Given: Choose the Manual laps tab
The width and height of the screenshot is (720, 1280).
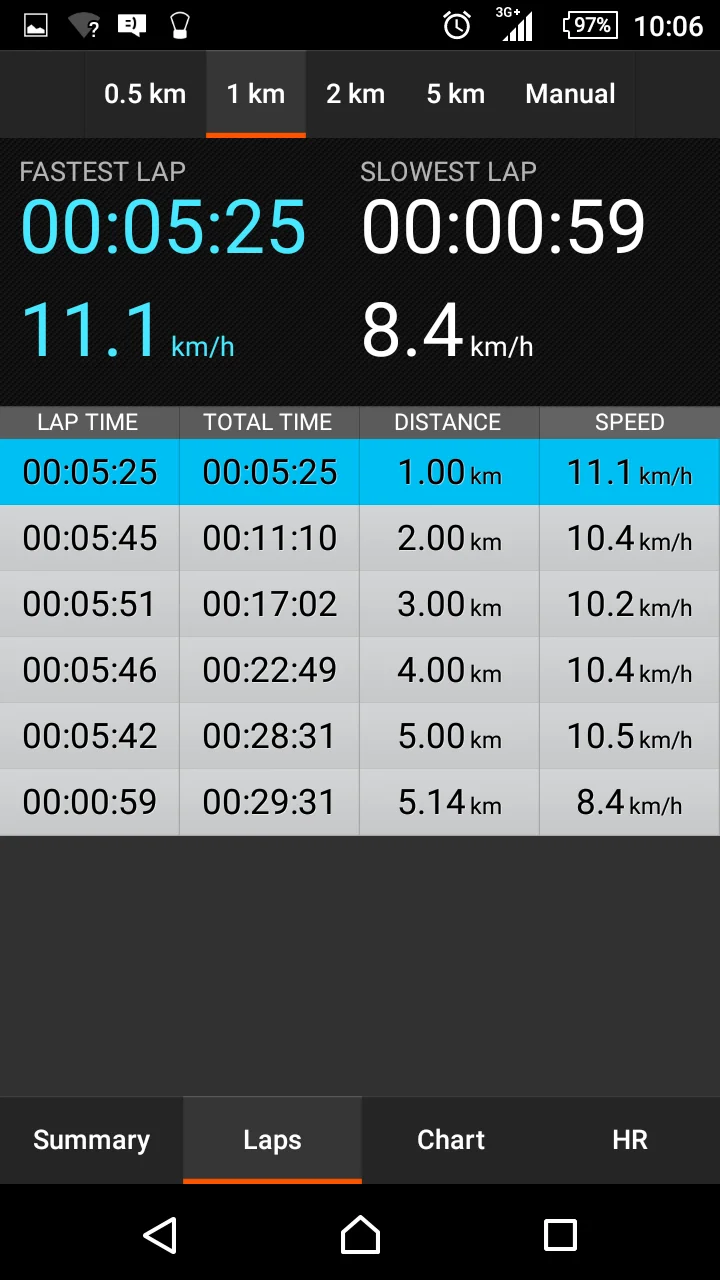Looking at the screenshot, I should tap(570, 94).
